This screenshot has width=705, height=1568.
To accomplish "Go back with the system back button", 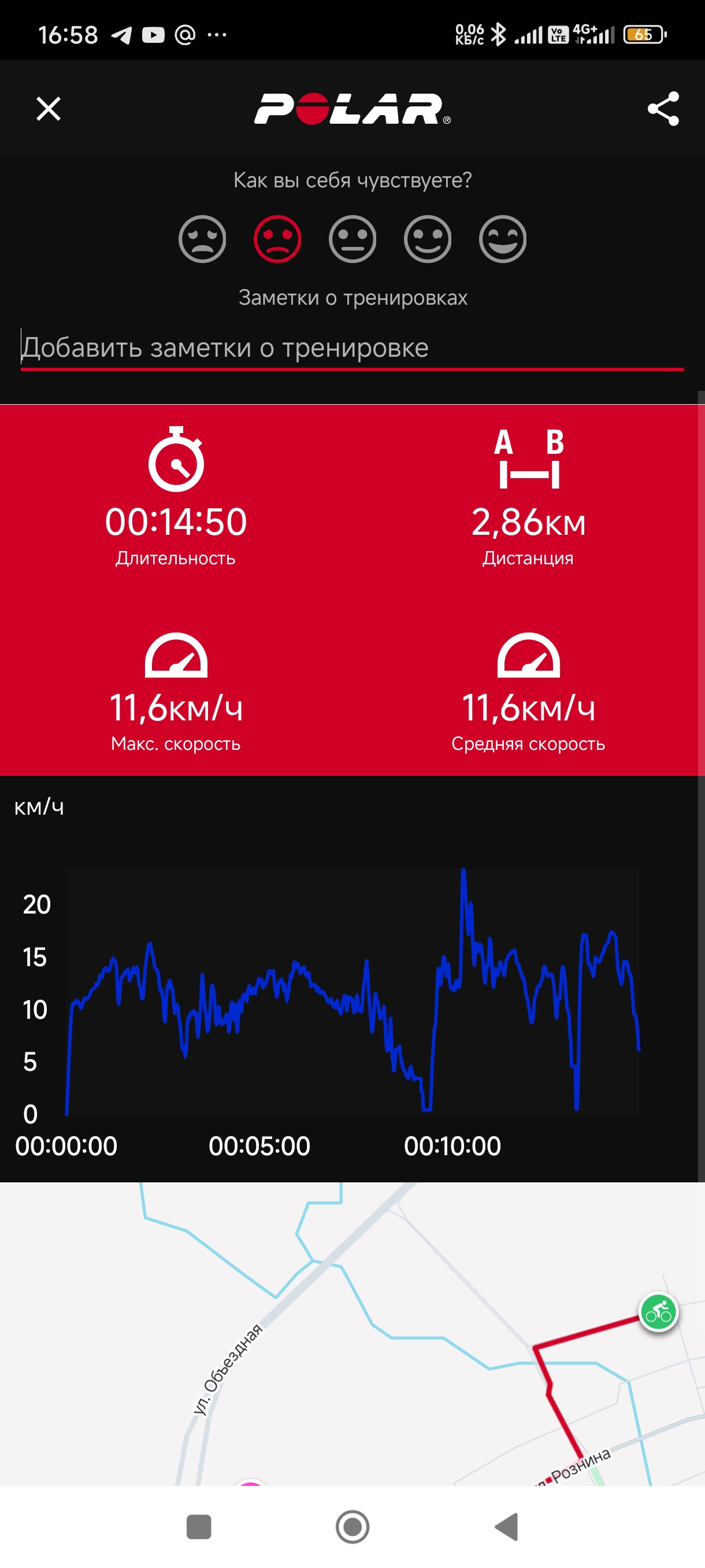I will click(507, 1526).
